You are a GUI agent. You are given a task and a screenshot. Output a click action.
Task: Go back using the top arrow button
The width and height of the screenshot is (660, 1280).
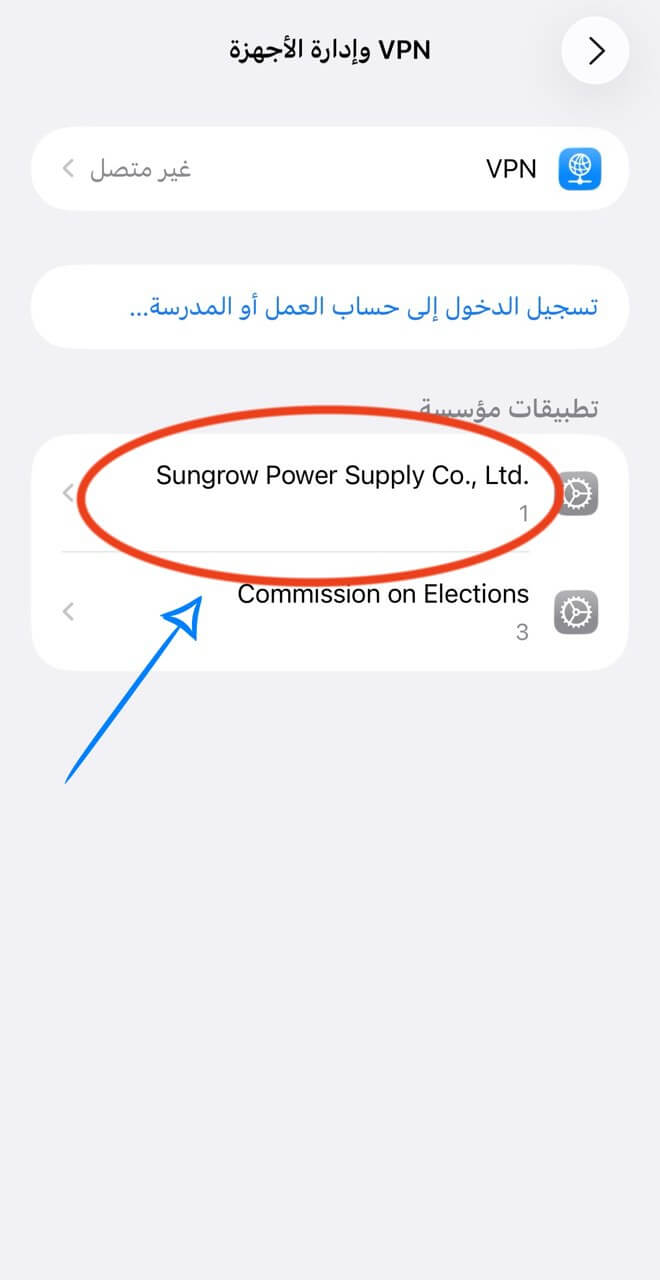point(595,51)
